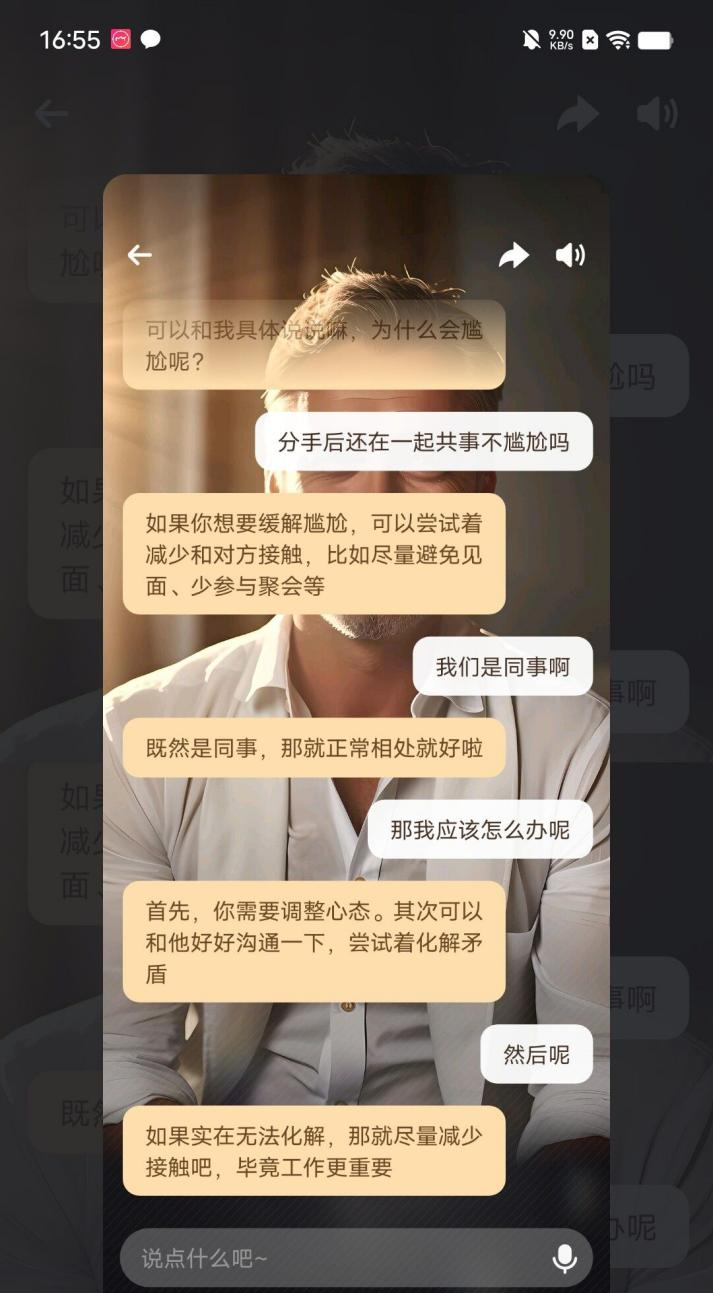Go back from the chat
Viewport: 728px width, 1294px height.
coord(140,255)
